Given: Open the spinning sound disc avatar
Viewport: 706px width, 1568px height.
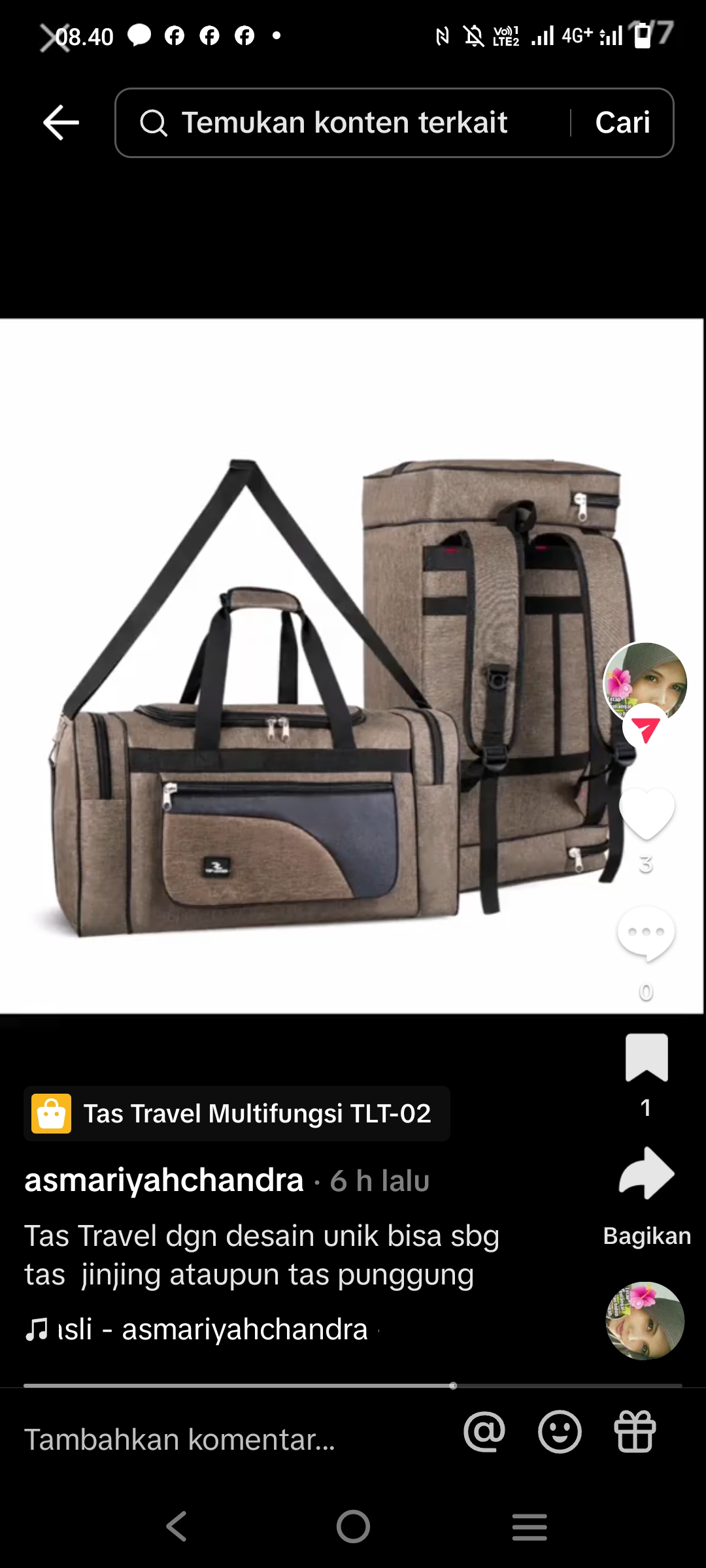Looking at the screenshot, I should click(x=645, y=1320).
